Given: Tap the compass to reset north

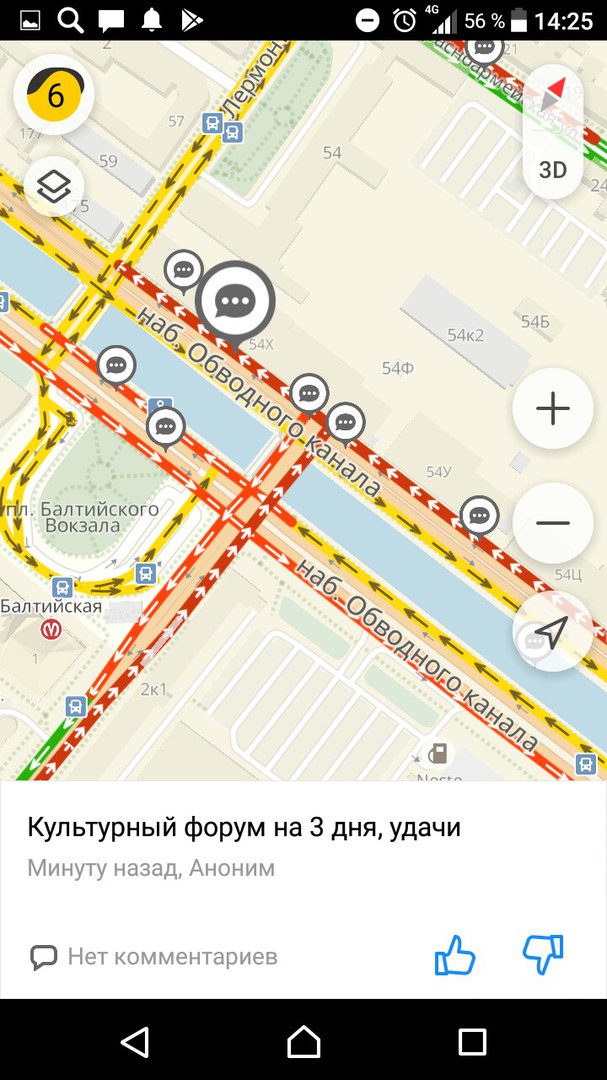Looking at the screenshot, I should coord(552,96).
